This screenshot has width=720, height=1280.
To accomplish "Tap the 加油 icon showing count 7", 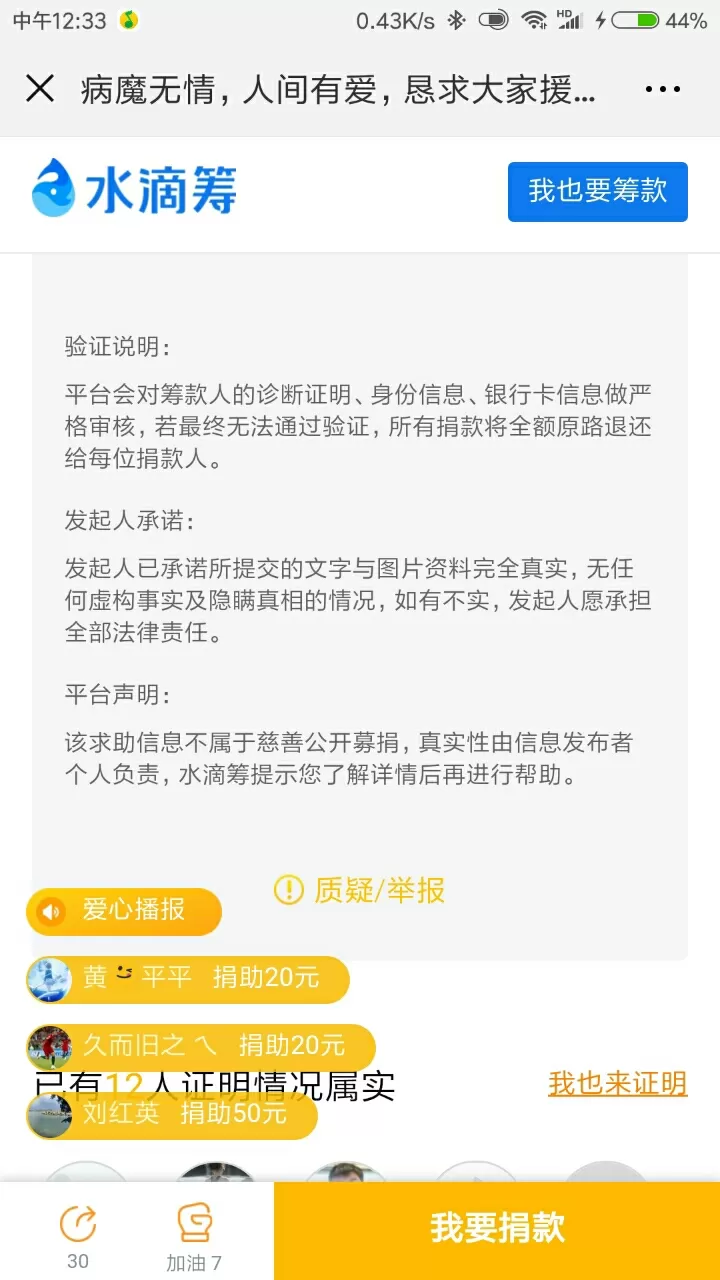I will 194,1222.
